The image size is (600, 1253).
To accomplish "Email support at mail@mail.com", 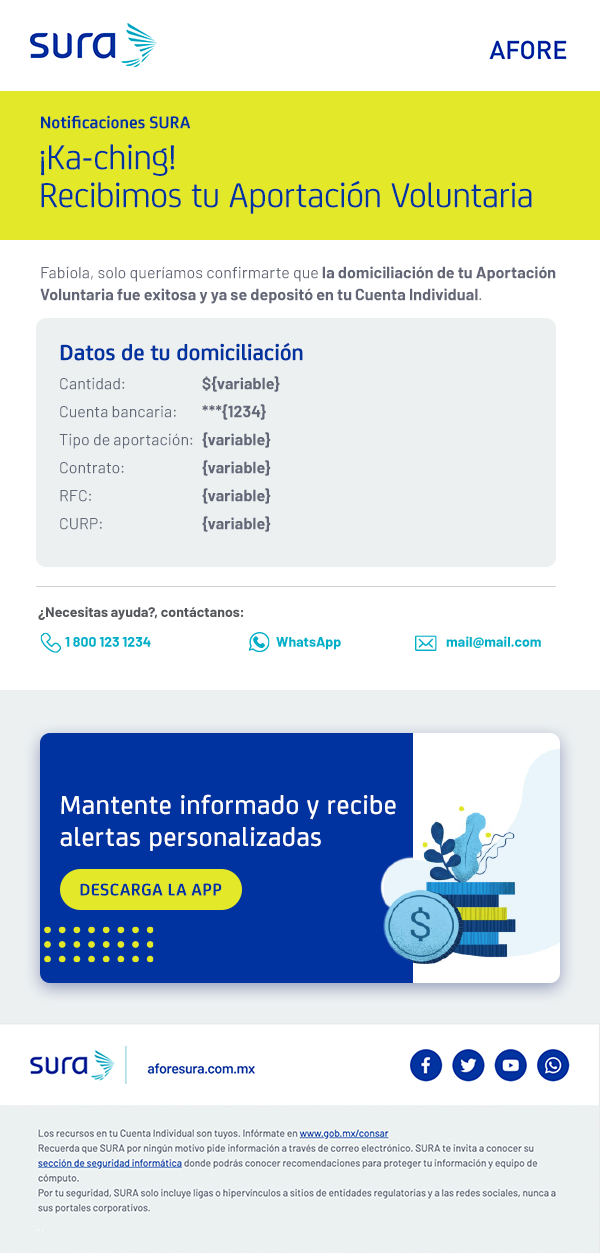I will (x=492, y=642).
